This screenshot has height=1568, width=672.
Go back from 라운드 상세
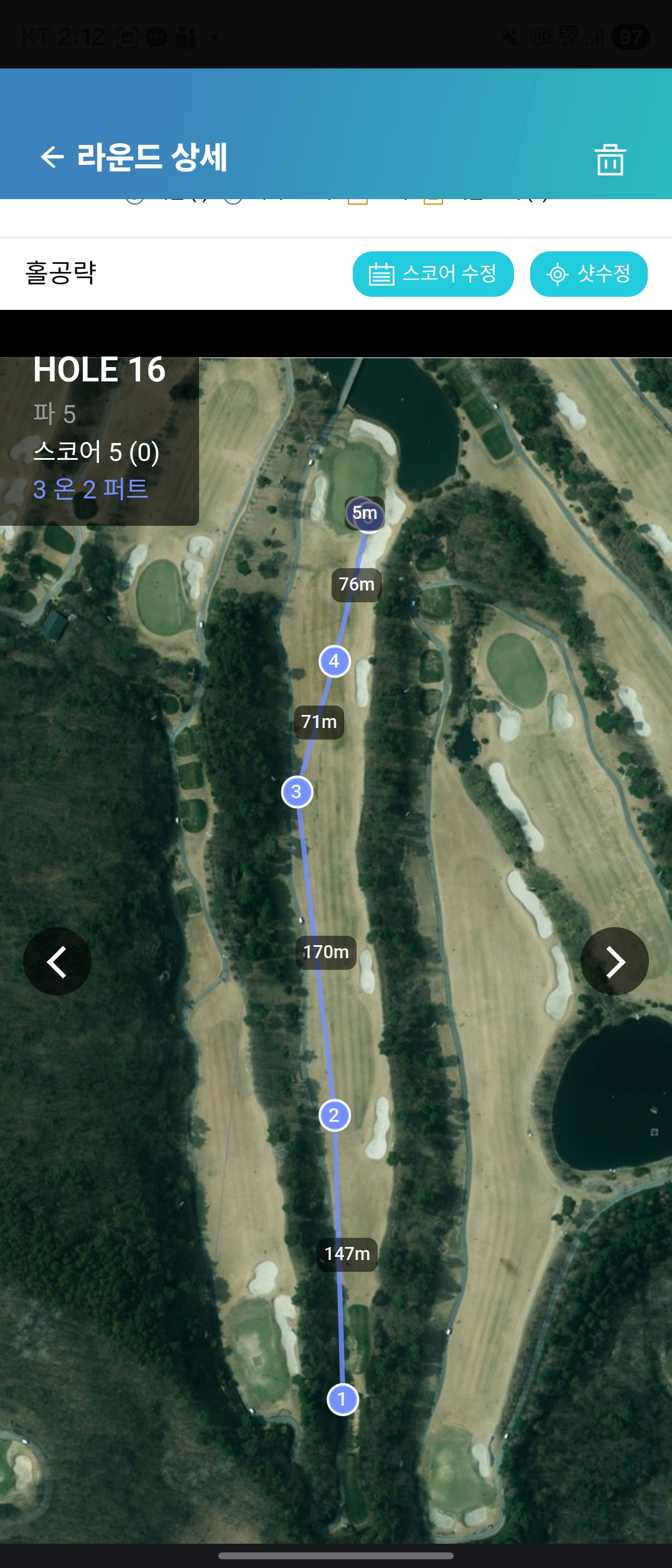(x=52, y=157)
